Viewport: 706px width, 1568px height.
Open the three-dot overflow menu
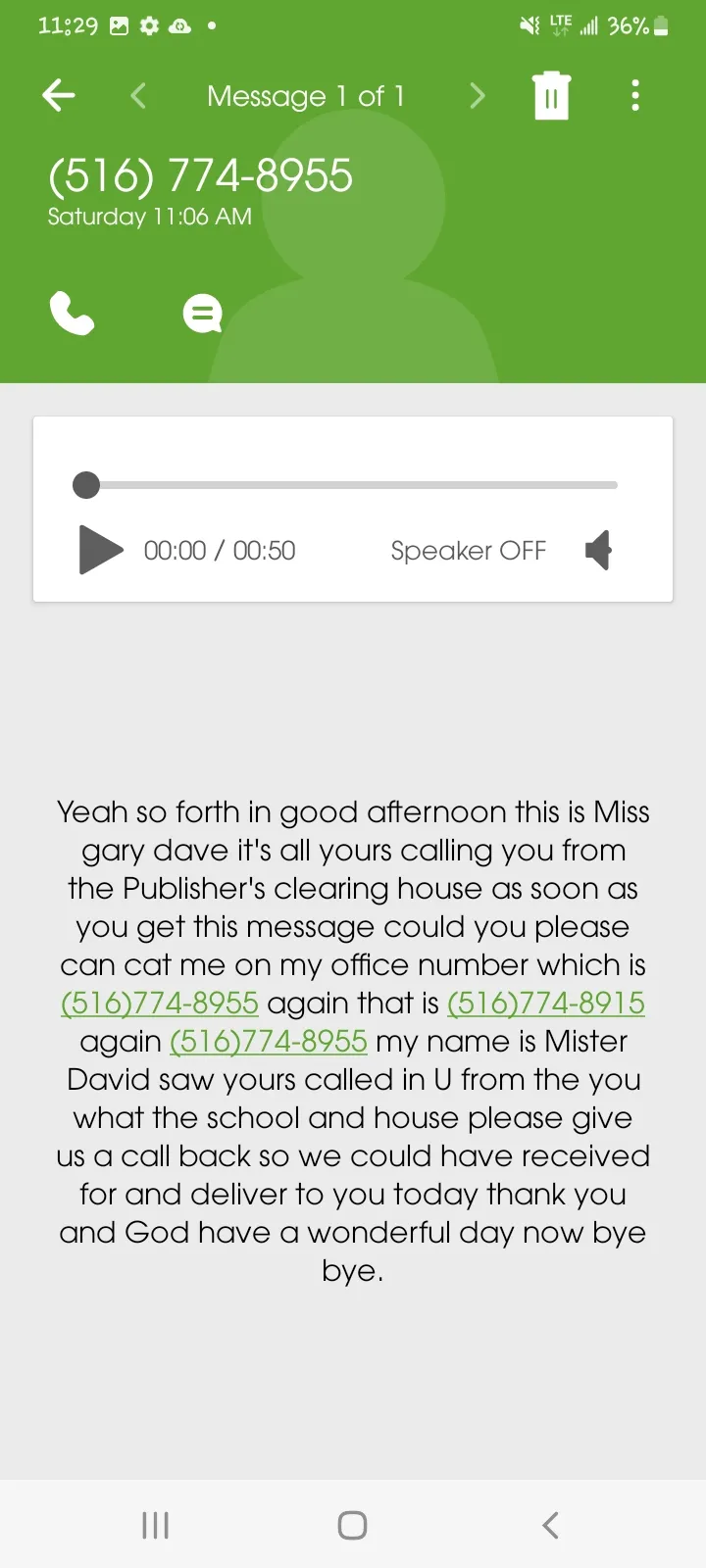coord(635,95)
